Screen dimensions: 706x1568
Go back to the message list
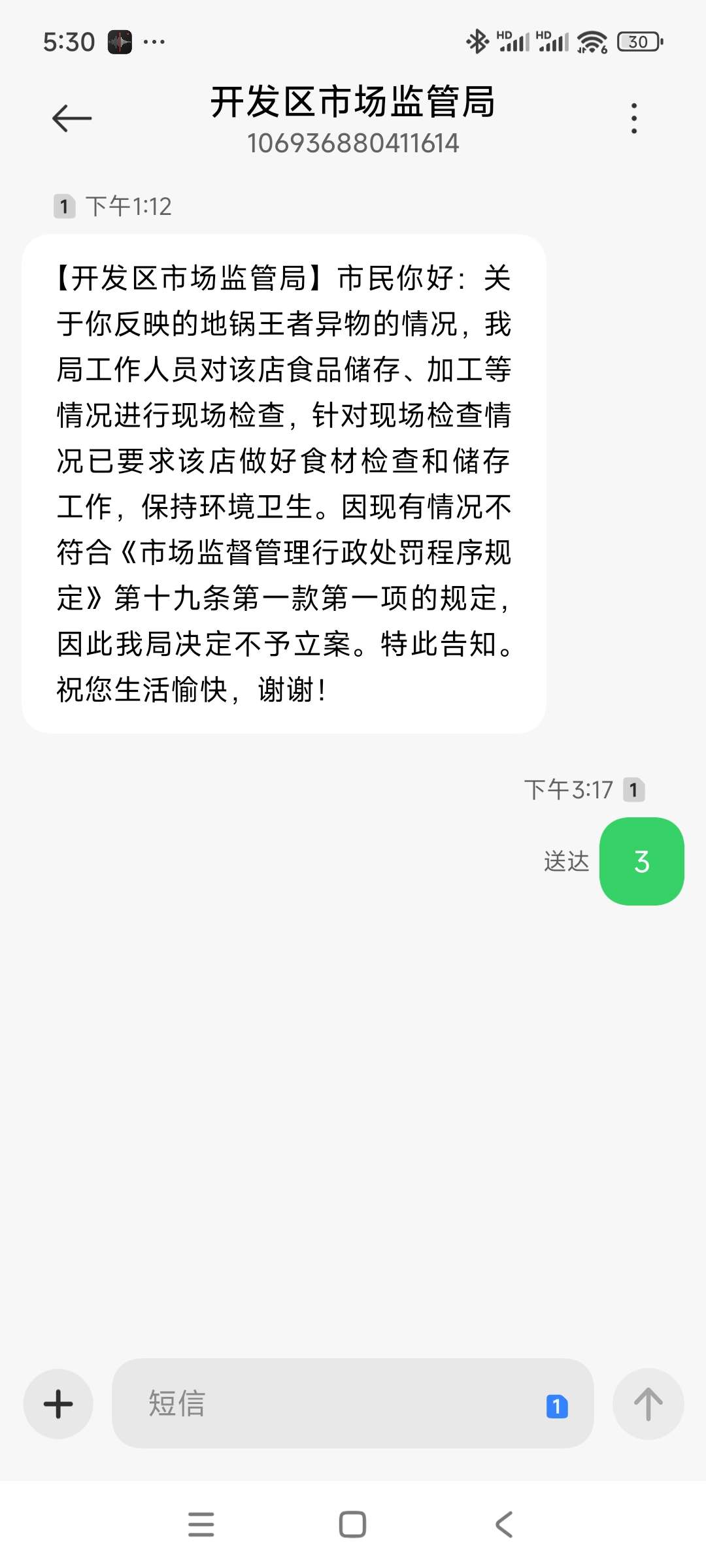[72, 118]
